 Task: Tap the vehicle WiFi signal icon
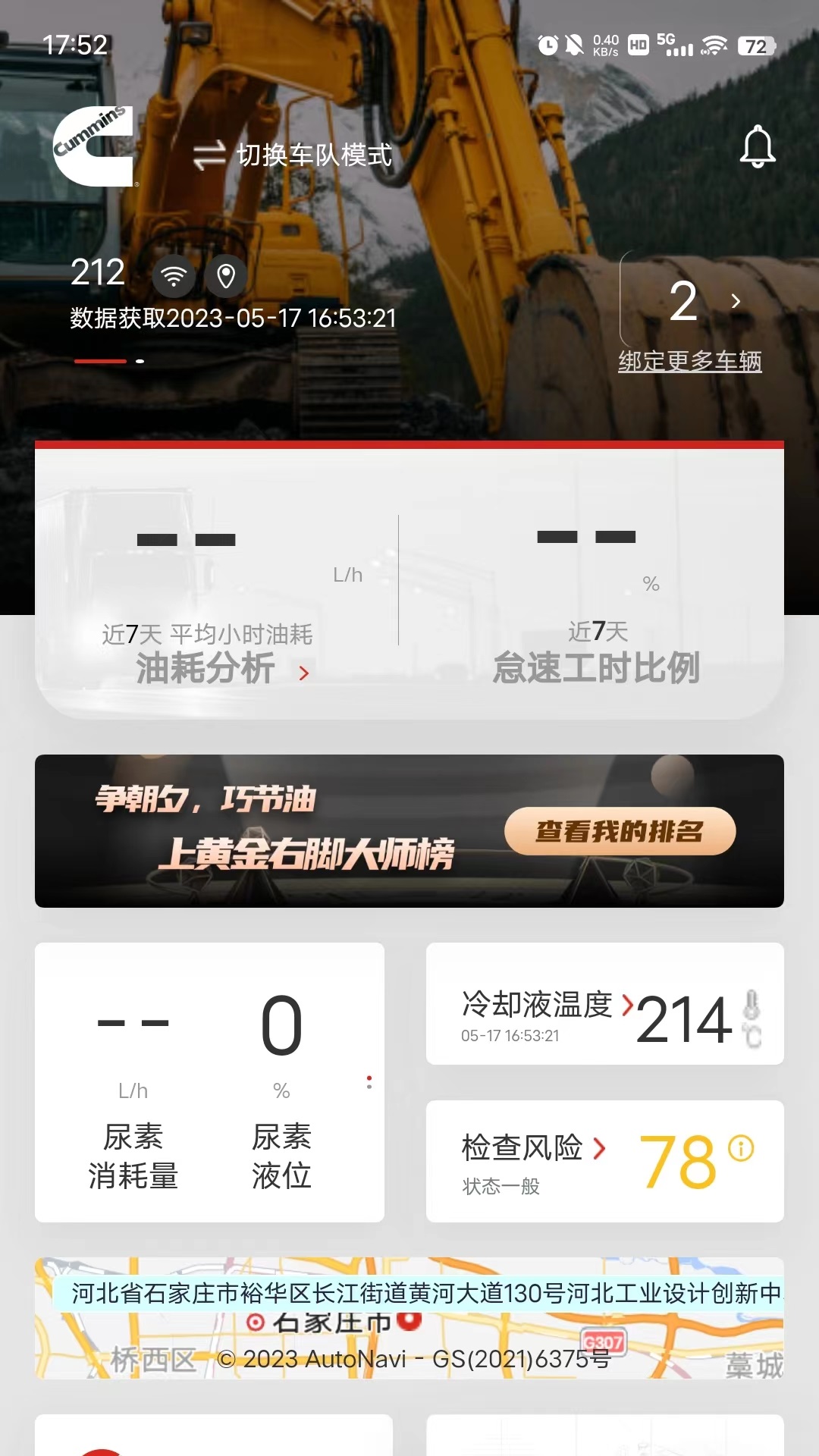tap(174, 277)
